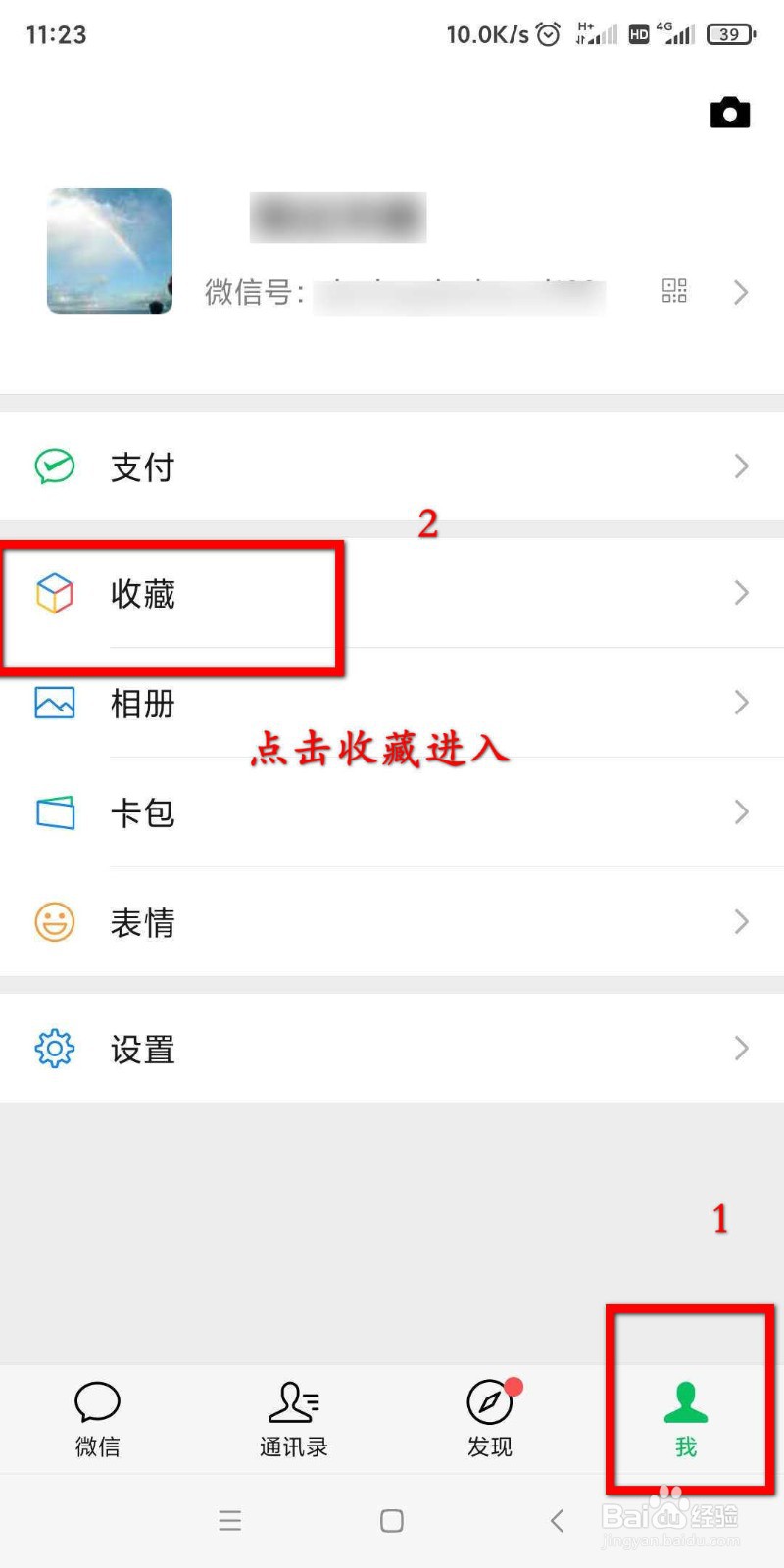Open the camera/scan icon top right
The image size is (784, 1568).
(729, 112)
